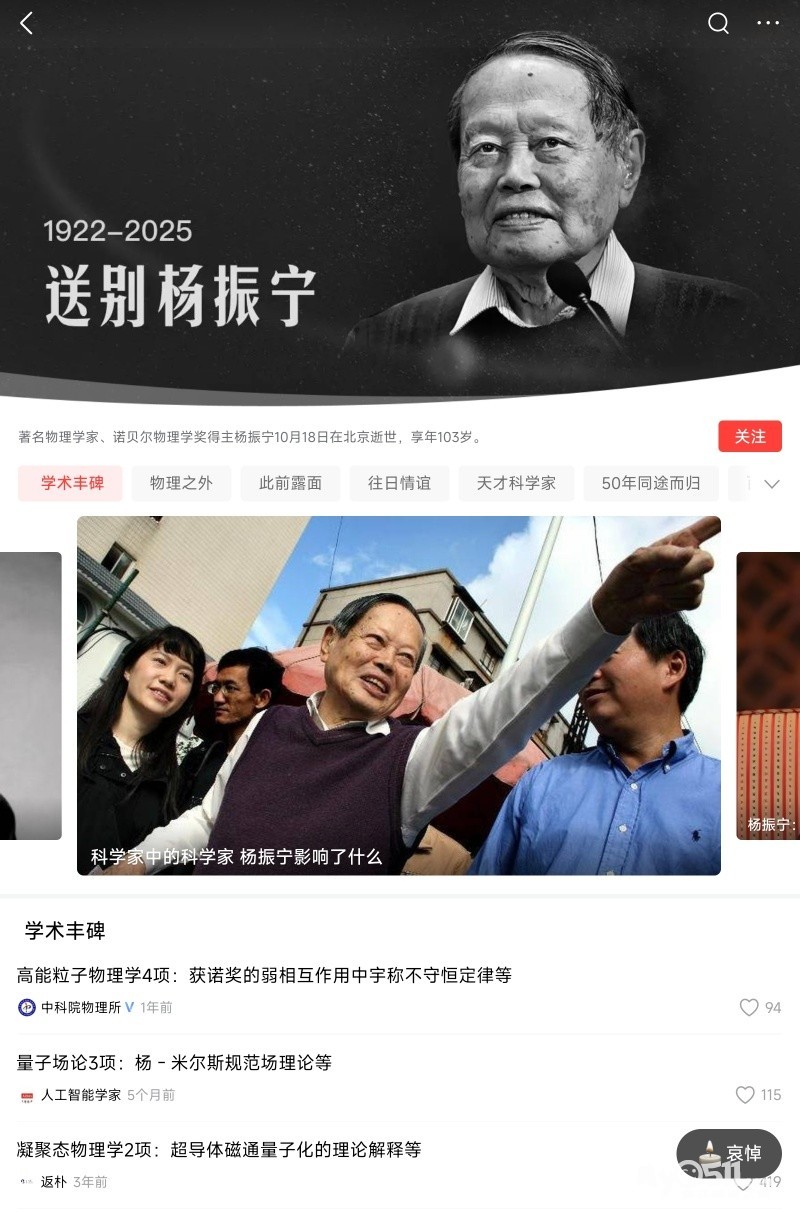This screenshot has width=800, height=1212.
Task: Open the carousel card on the right edge
Action: click(x=768, y=696)
